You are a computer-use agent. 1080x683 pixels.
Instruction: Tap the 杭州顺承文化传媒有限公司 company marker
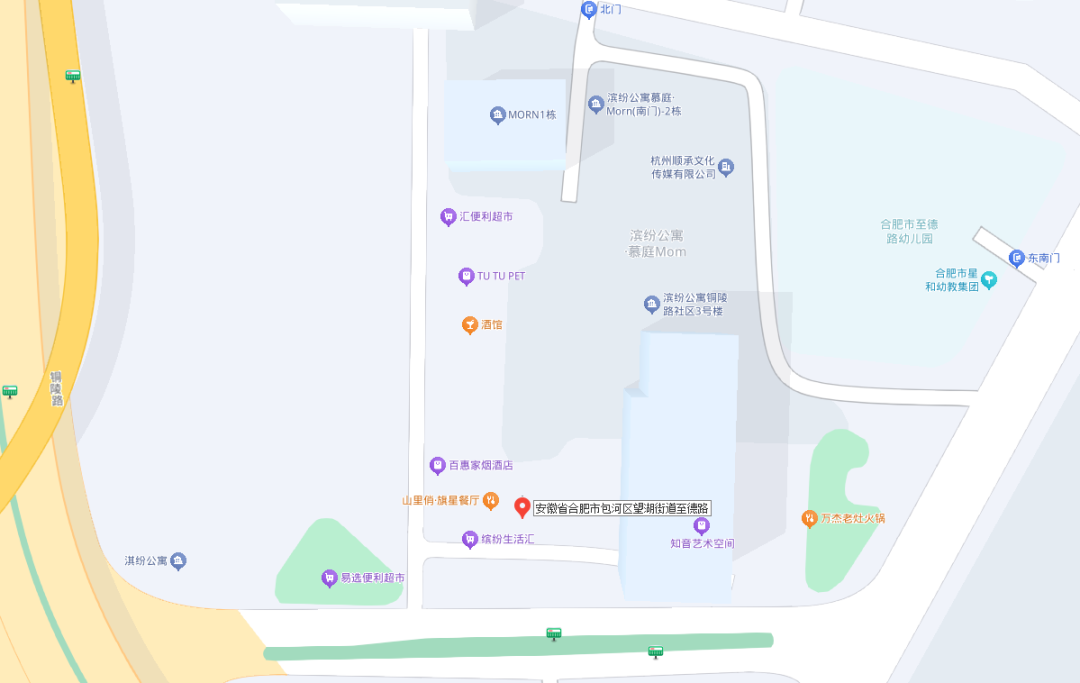click(x=726, y=166)
